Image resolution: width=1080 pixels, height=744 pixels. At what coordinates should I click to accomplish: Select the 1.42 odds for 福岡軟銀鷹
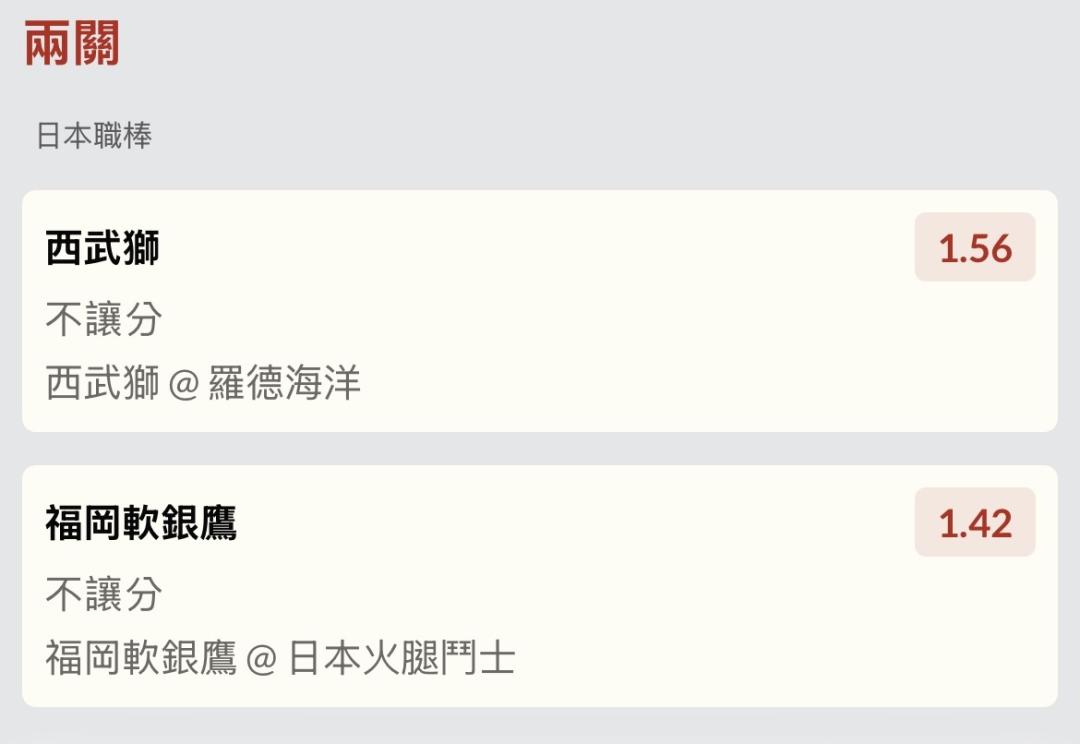pyautogui.click(x=975, y=522)
